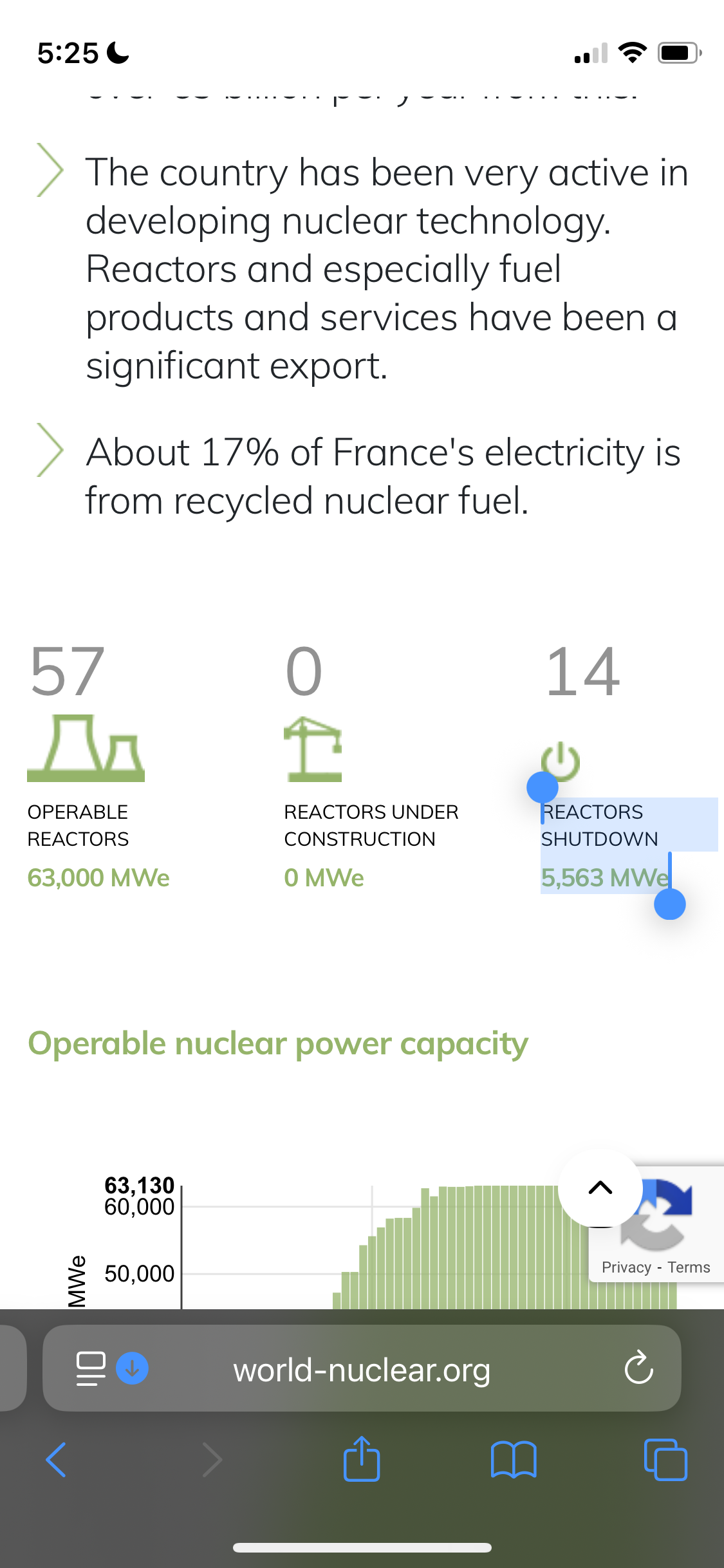Open the reCAPTCHA Privacy link

626,1267
